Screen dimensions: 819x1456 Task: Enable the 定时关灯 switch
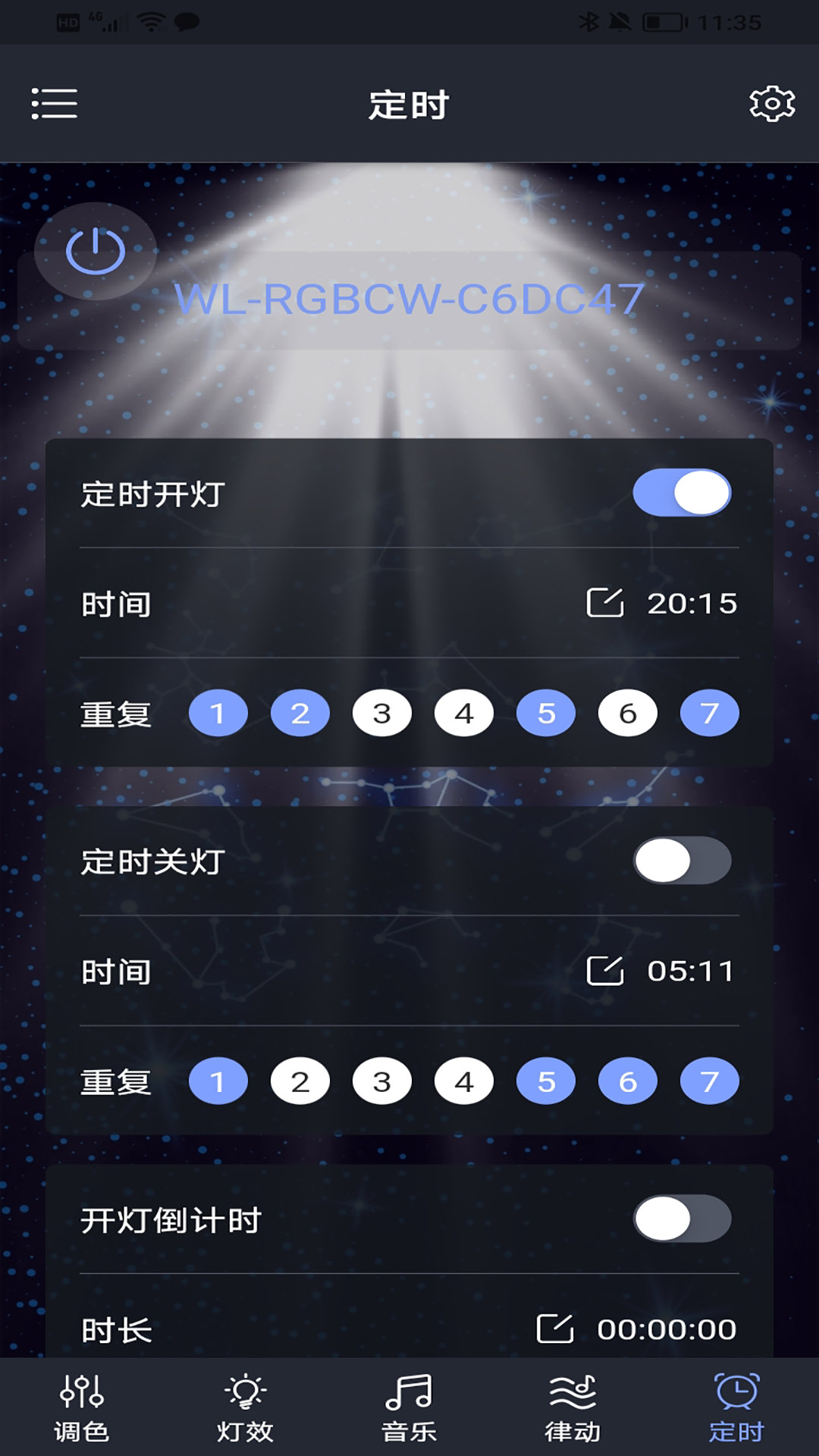682,861
